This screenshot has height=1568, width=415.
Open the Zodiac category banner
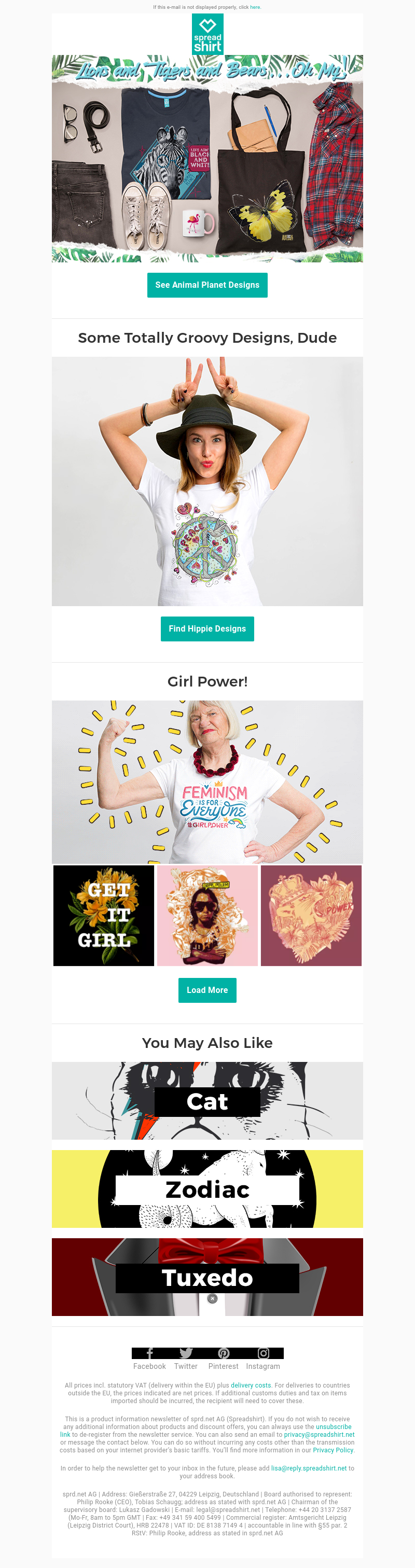207,1189
